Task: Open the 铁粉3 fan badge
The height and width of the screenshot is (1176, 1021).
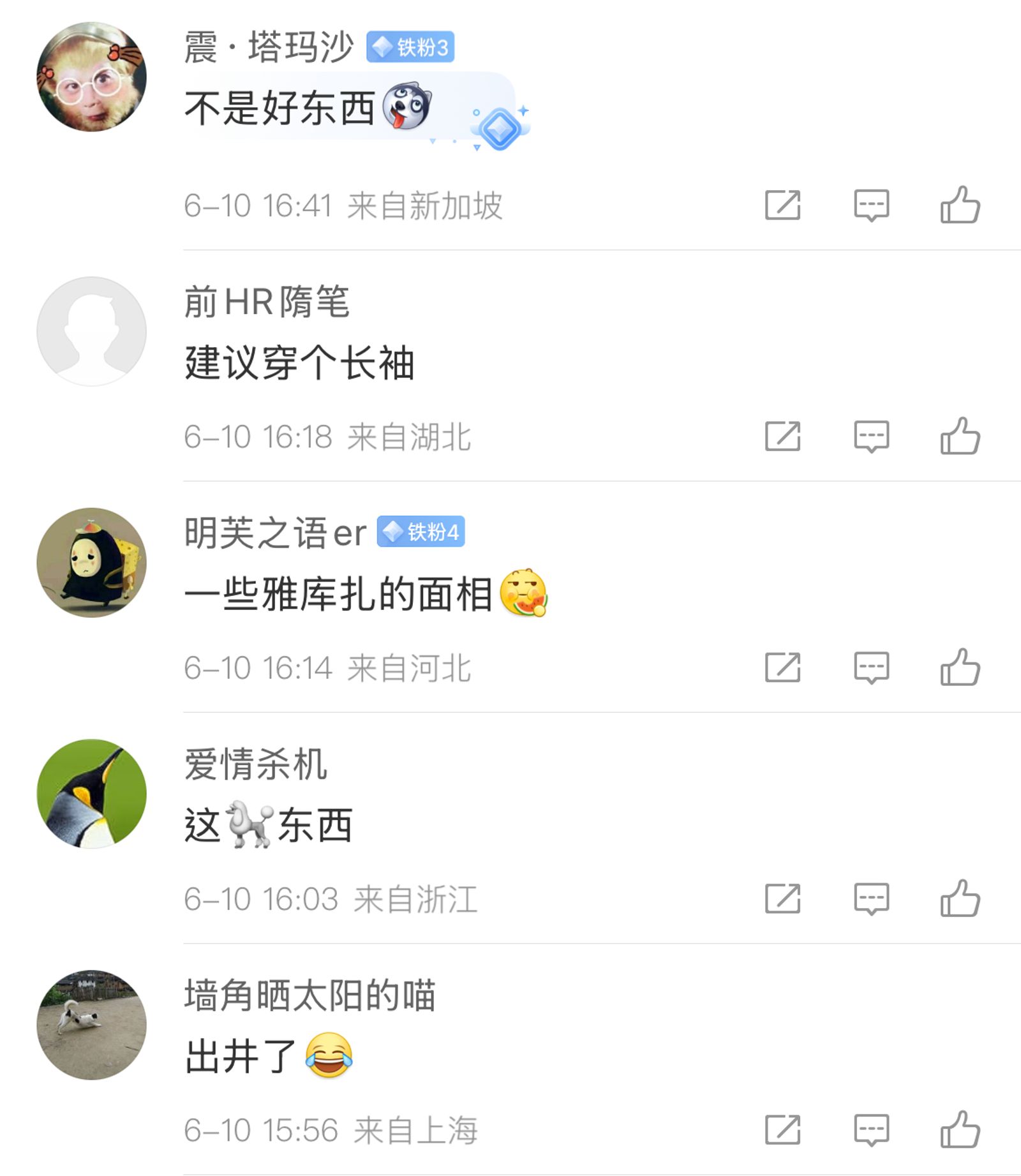Action: pyautogui.click(x=410, y=47)
